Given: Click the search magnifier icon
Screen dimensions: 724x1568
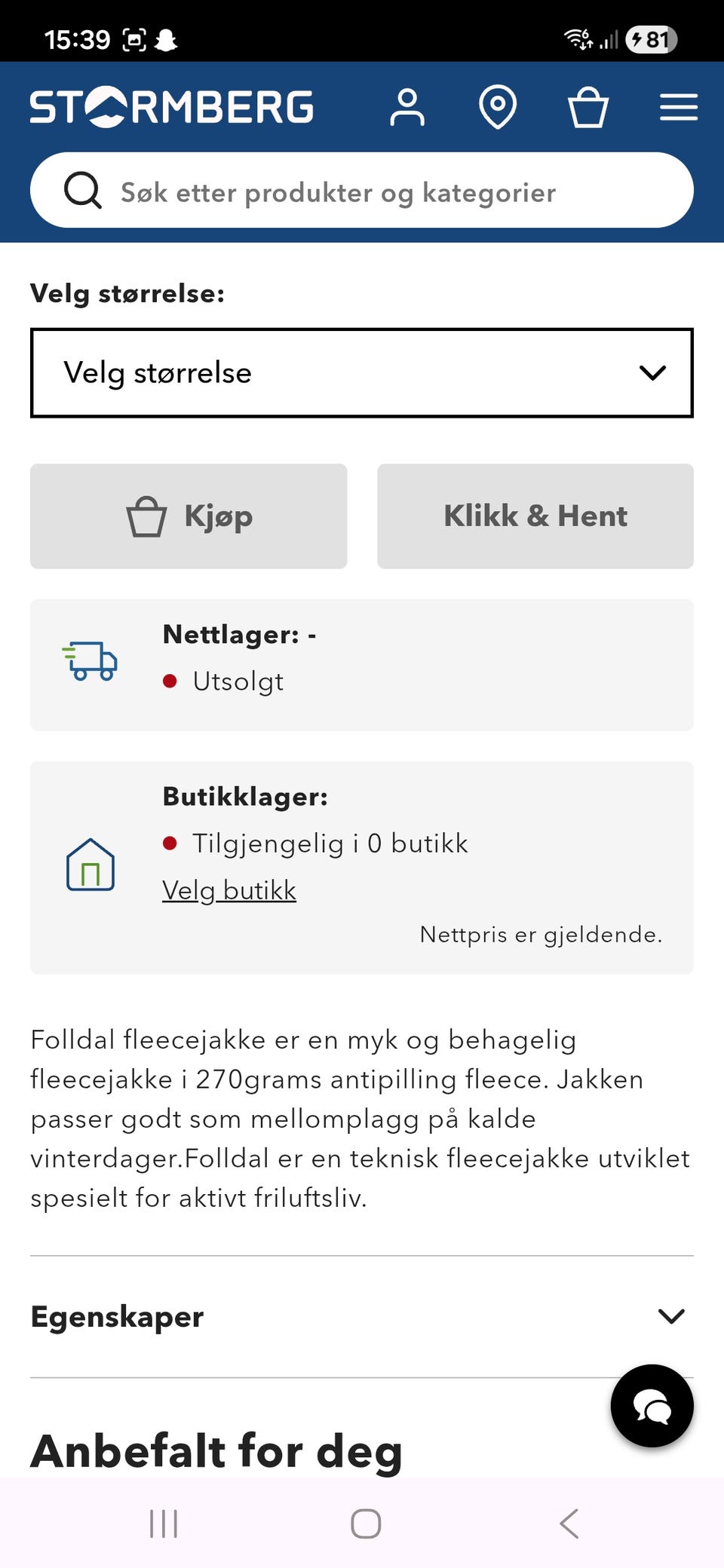Looking at the screenshot, I should [82, 190].
